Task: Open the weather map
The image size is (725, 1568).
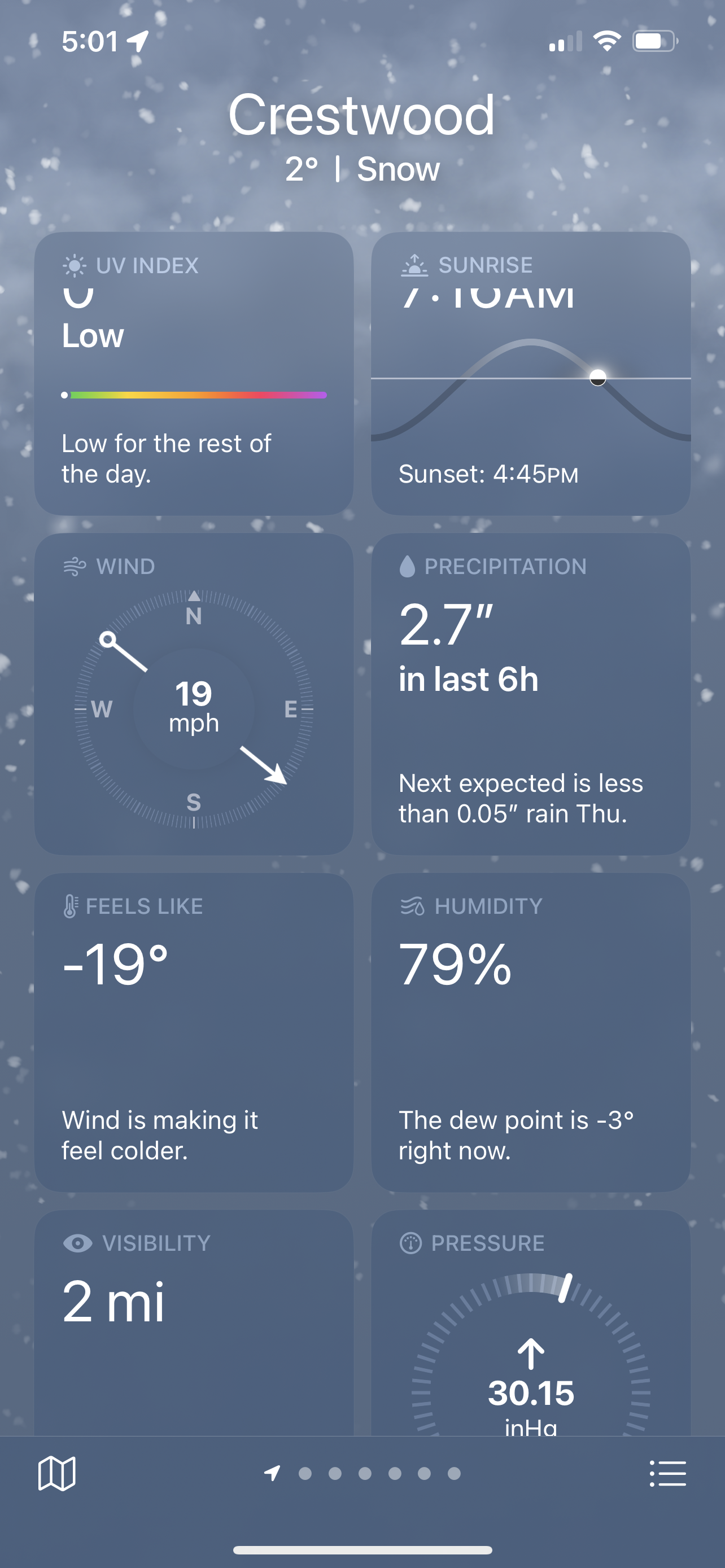Action: (x=56, y=1473)
